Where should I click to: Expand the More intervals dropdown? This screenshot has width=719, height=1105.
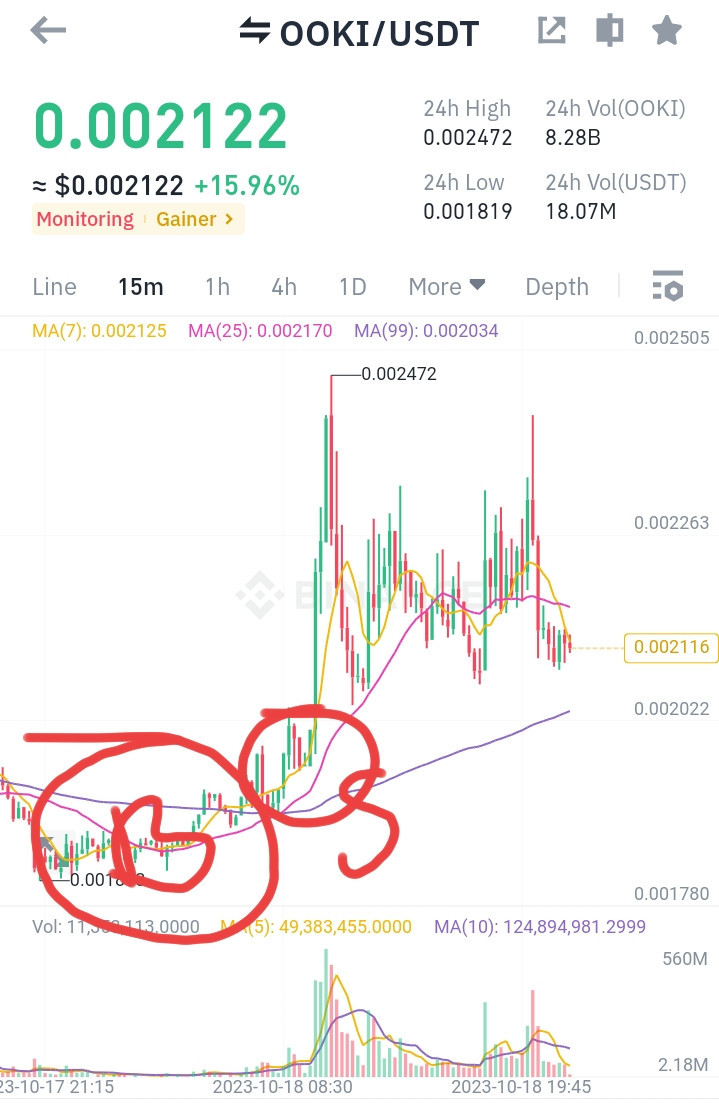click(446, 287)
